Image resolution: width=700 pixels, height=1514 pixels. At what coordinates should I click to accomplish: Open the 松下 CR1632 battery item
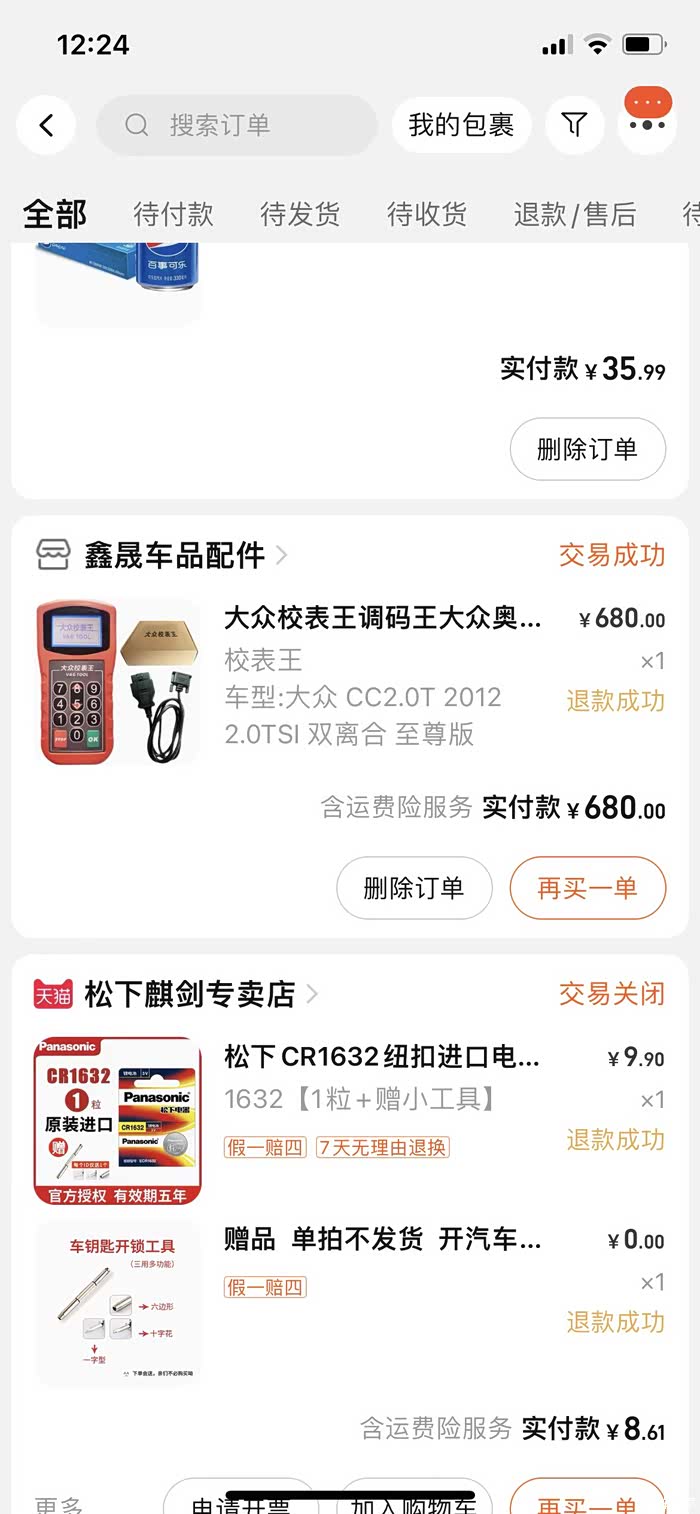[382, 1057]
